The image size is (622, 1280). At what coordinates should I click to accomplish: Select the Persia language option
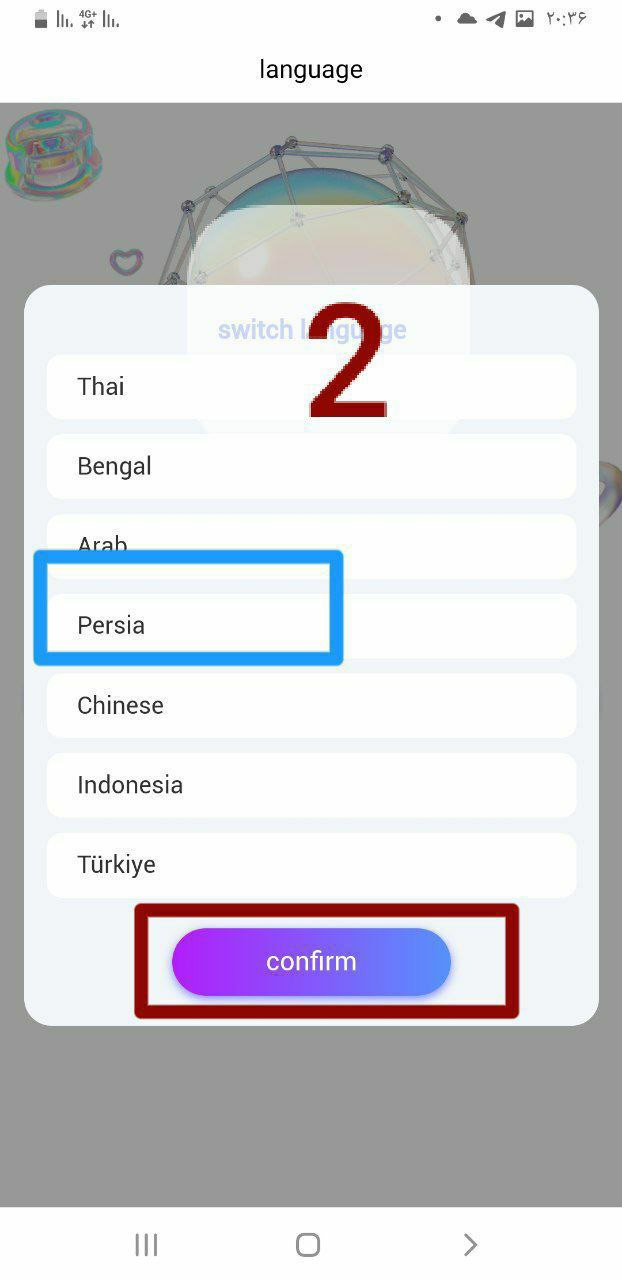pyautogui.click(x=311, y=626)
